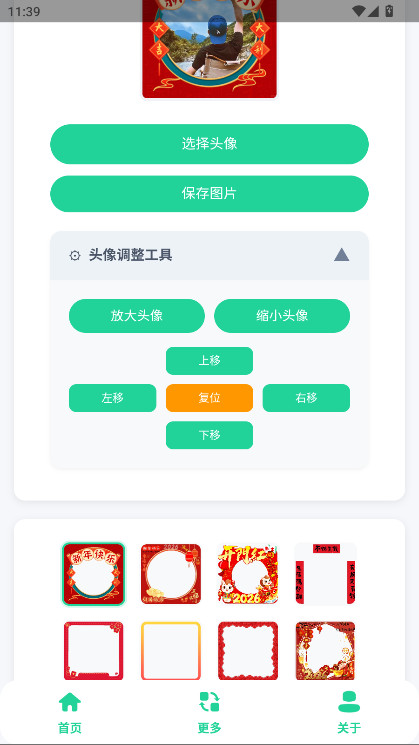Save the picture with 保存图片

210,193
